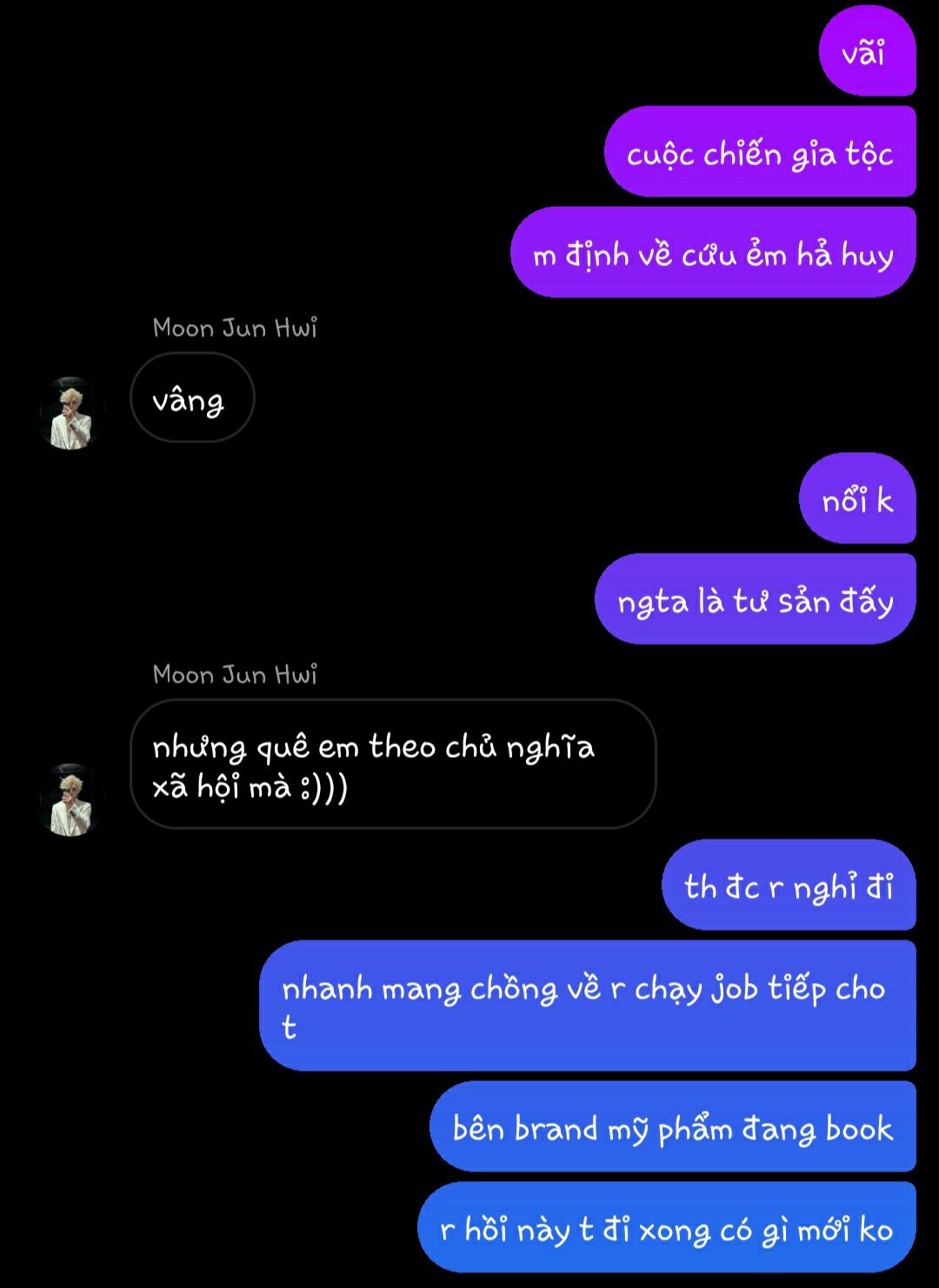Tap the avatar next to "nhưng quê em" message
This screenshot has width=939, height=1288.
[x=71, y=800]
